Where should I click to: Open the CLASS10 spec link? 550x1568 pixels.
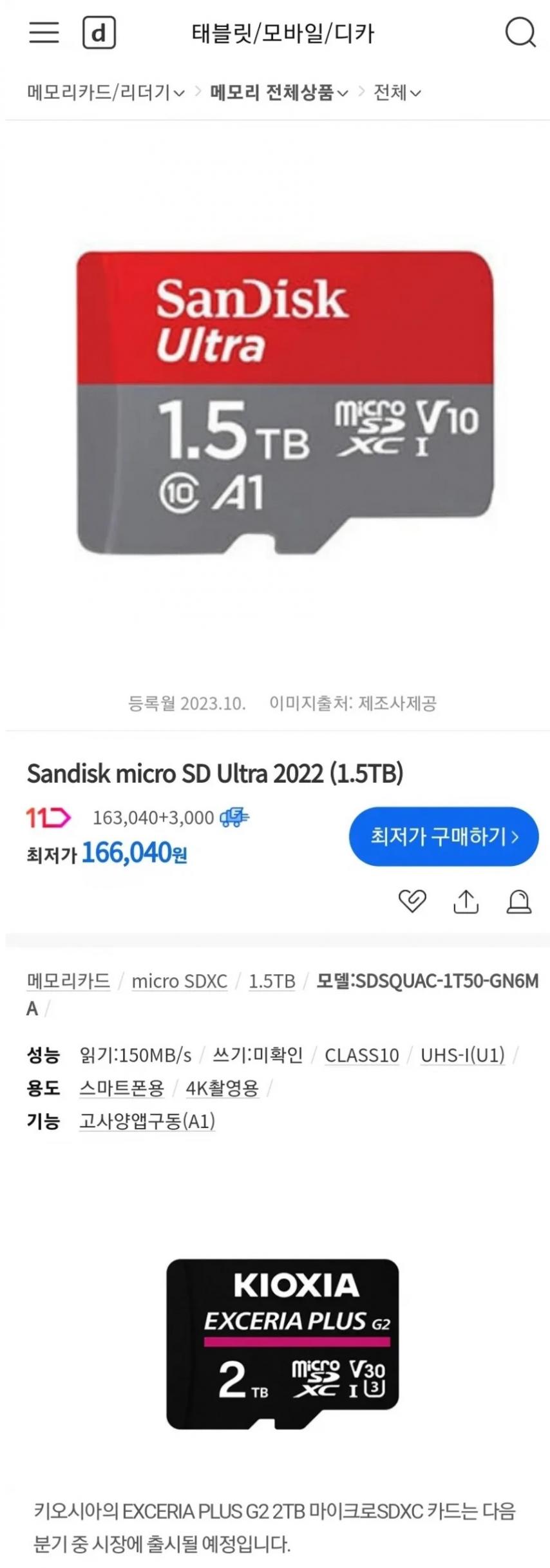(361, 1055)
